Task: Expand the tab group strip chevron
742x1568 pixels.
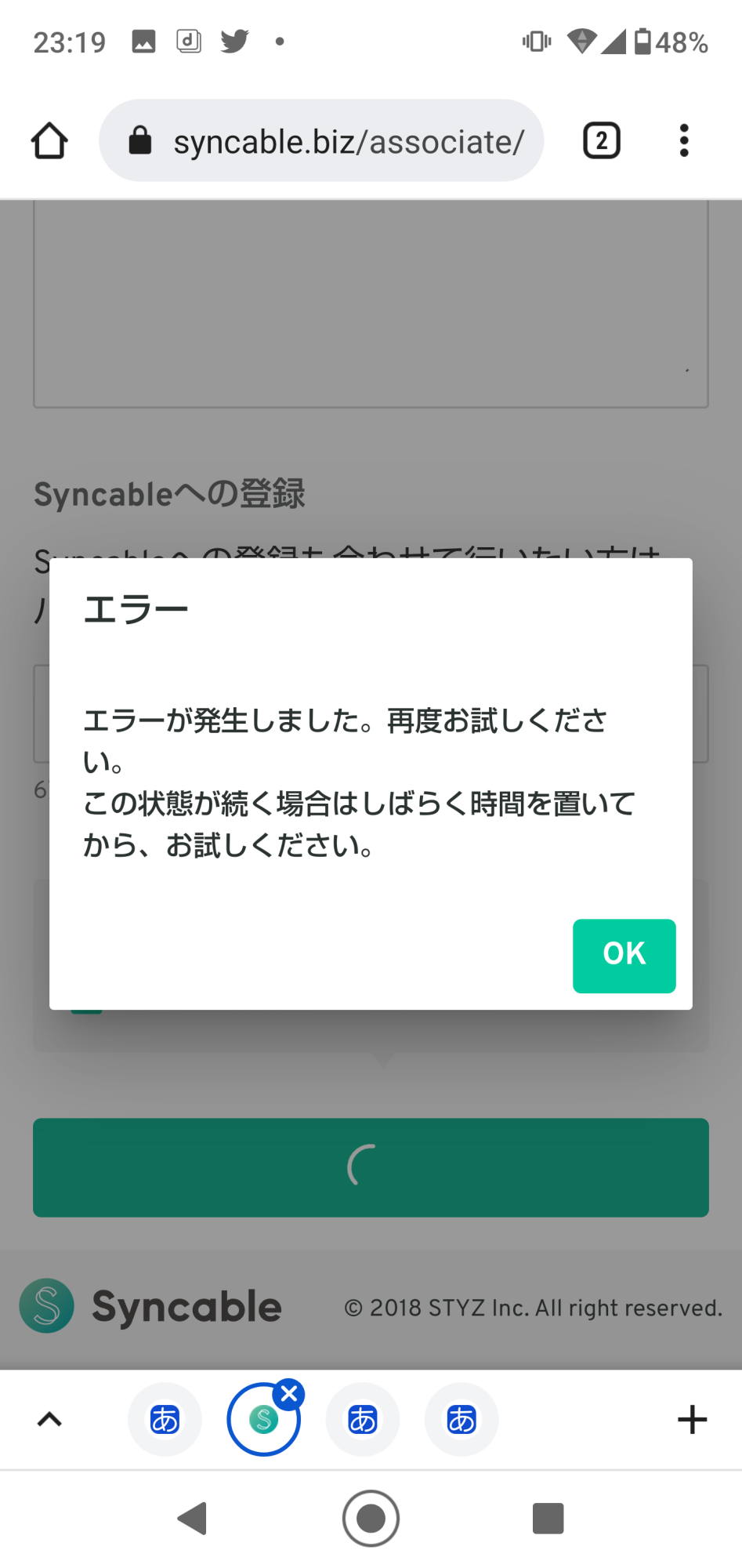Action: point(49,1419)
